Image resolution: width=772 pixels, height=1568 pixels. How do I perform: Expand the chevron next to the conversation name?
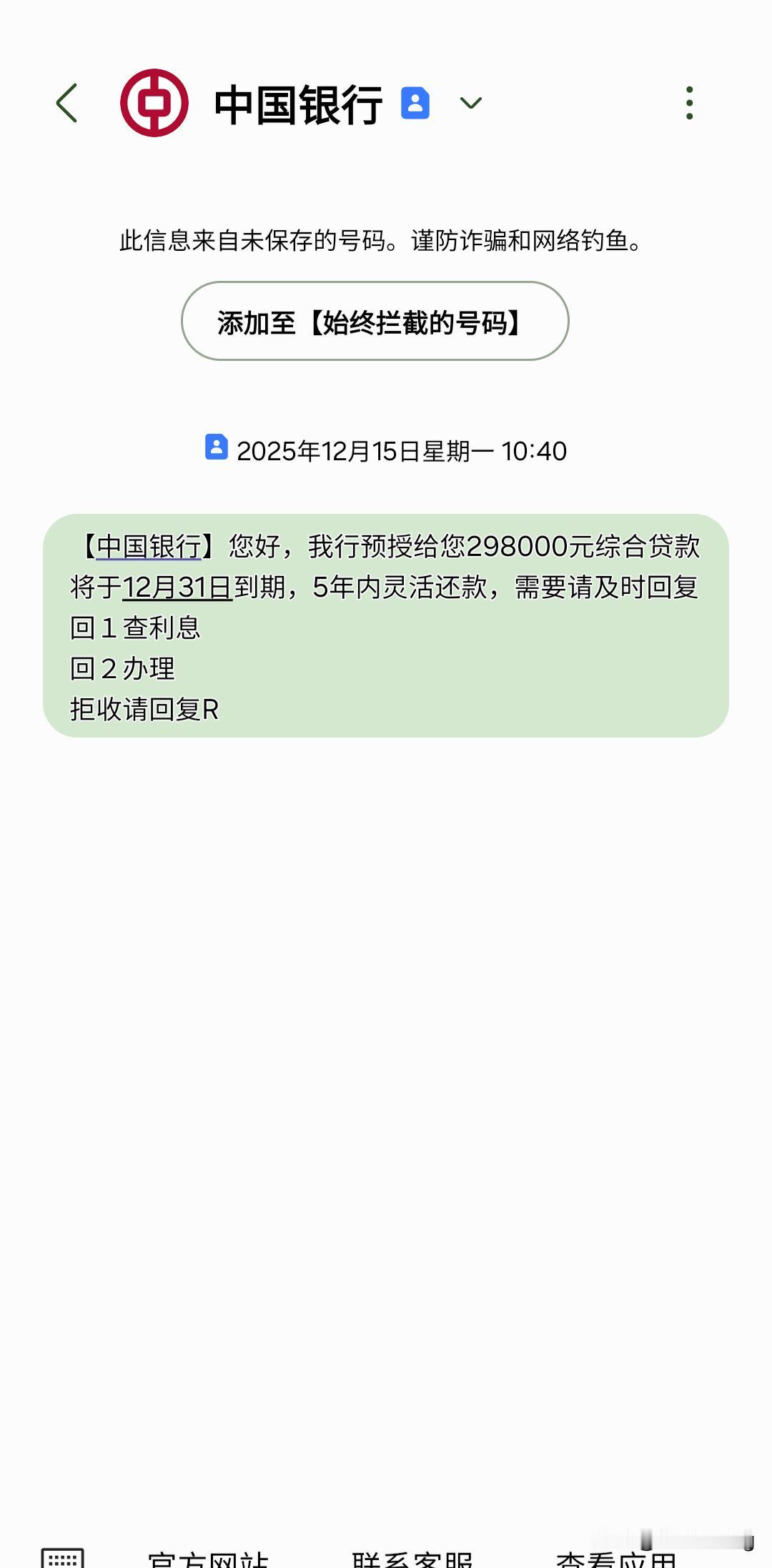click(x=471, y=104)
